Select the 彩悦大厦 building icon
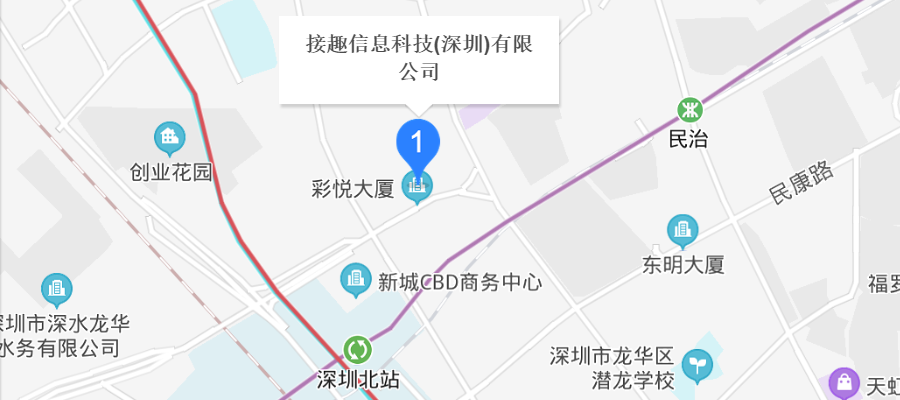Image resolution: width=900 pixels, height=400 pixels. pos(416,187)
